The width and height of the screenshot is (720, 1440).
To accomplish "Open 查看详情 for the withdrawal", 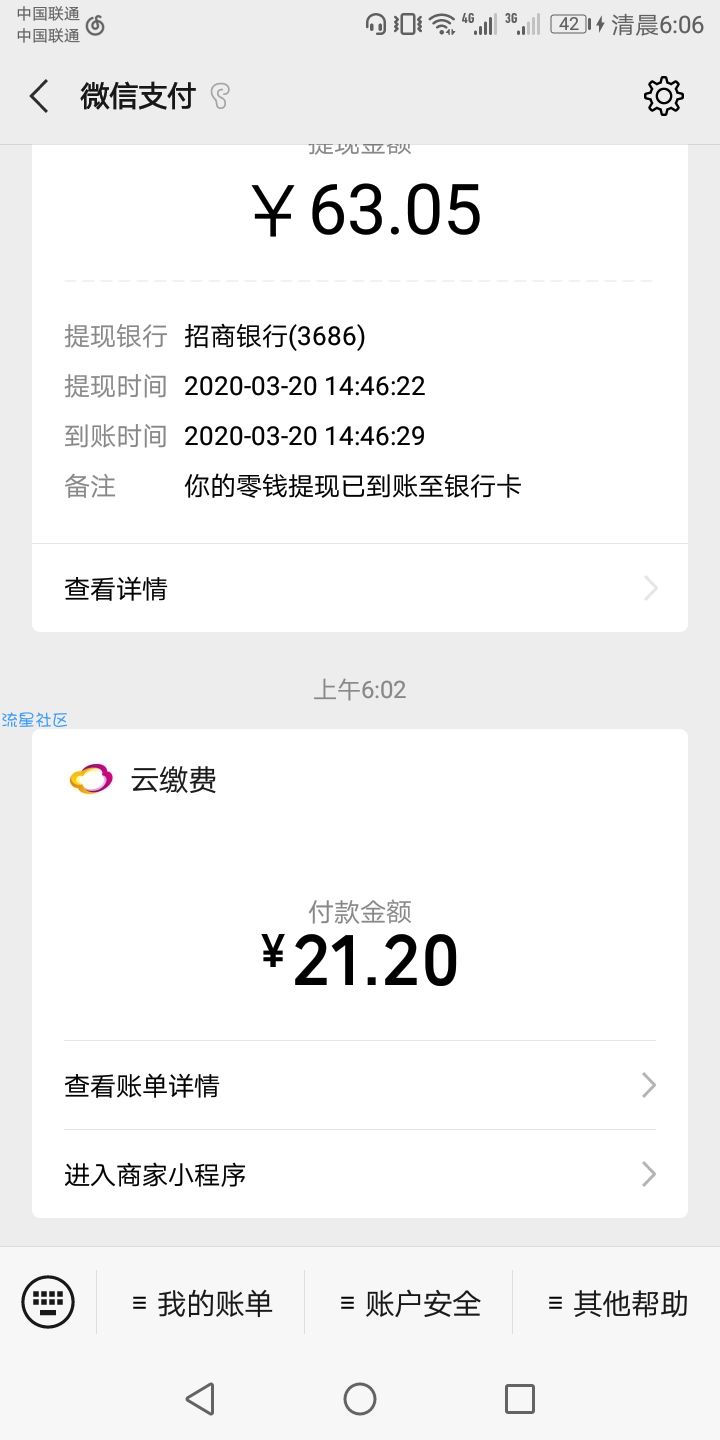I will (x=360, y=588).
